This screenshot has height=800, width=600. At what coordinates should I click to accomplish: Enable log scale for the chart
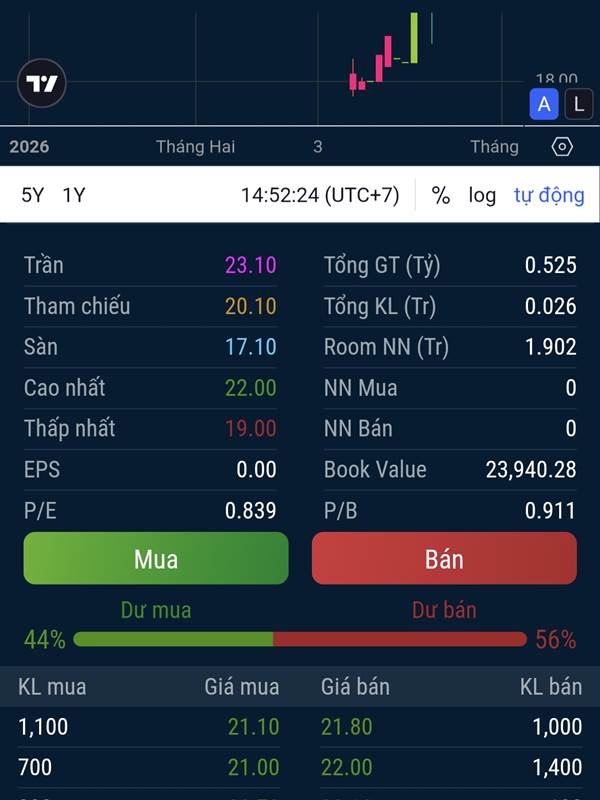(x=482, y=195)
